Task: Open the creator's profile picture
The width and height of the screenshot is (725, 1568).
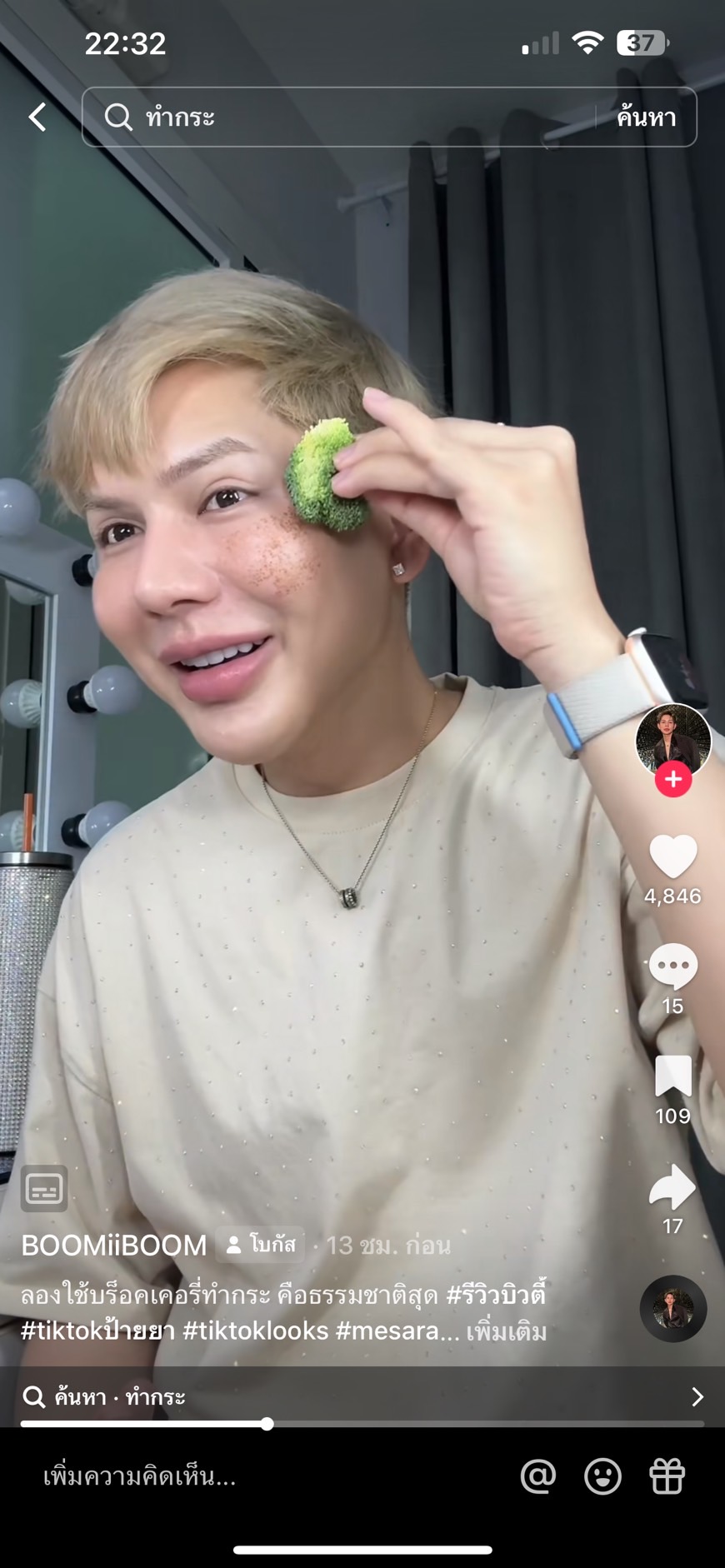Action: (x=673, y=740)
